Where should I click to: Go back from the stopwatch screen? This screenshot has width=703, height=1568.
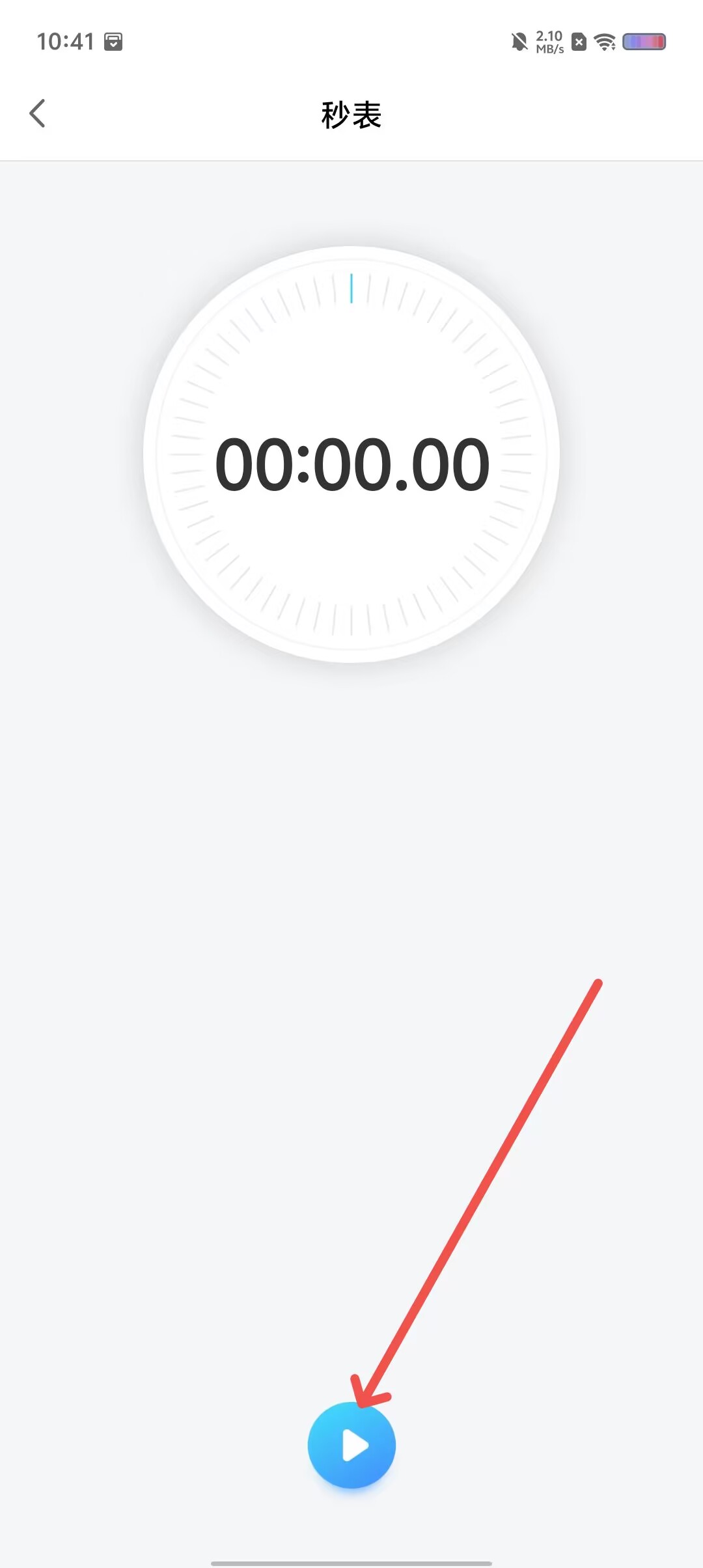coord(38,113)
